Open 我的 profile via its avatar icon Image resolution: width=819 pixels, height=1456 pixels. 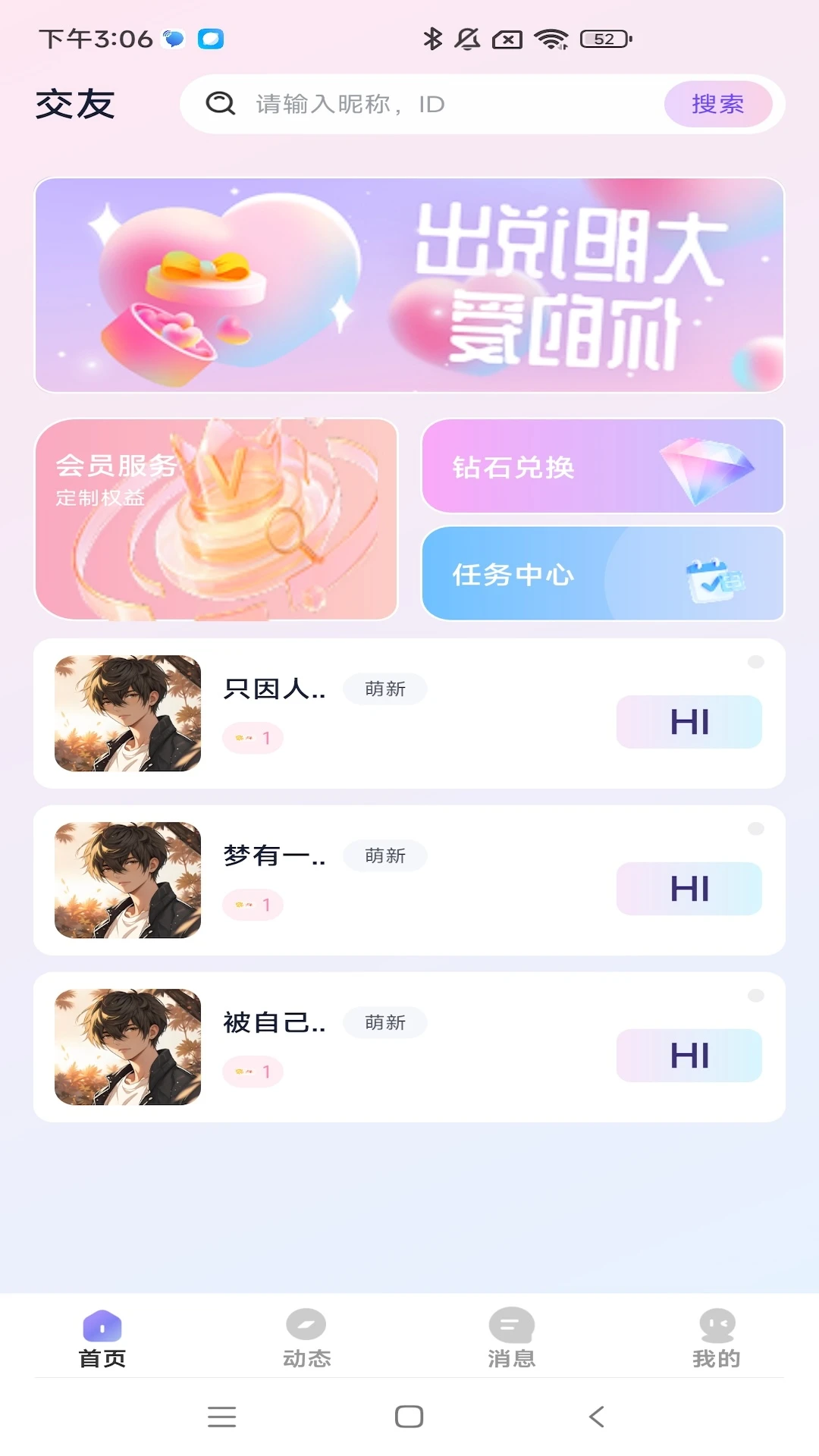(716, 1323)
